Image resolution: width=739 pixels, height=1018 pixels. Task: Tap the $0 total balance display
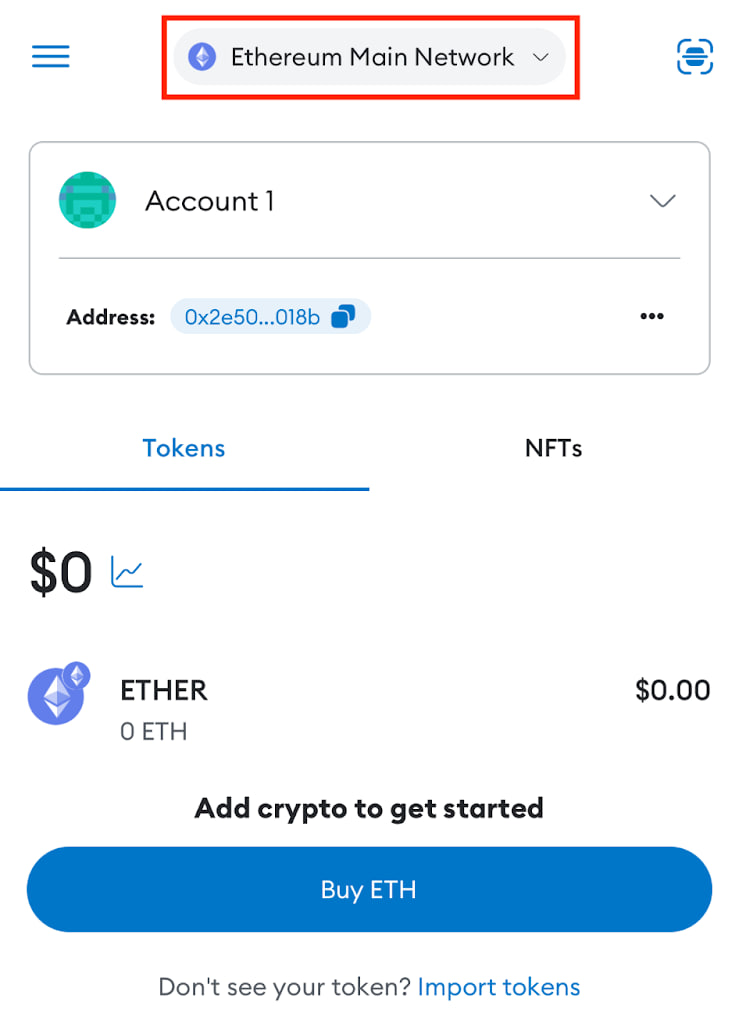[60, 572]
